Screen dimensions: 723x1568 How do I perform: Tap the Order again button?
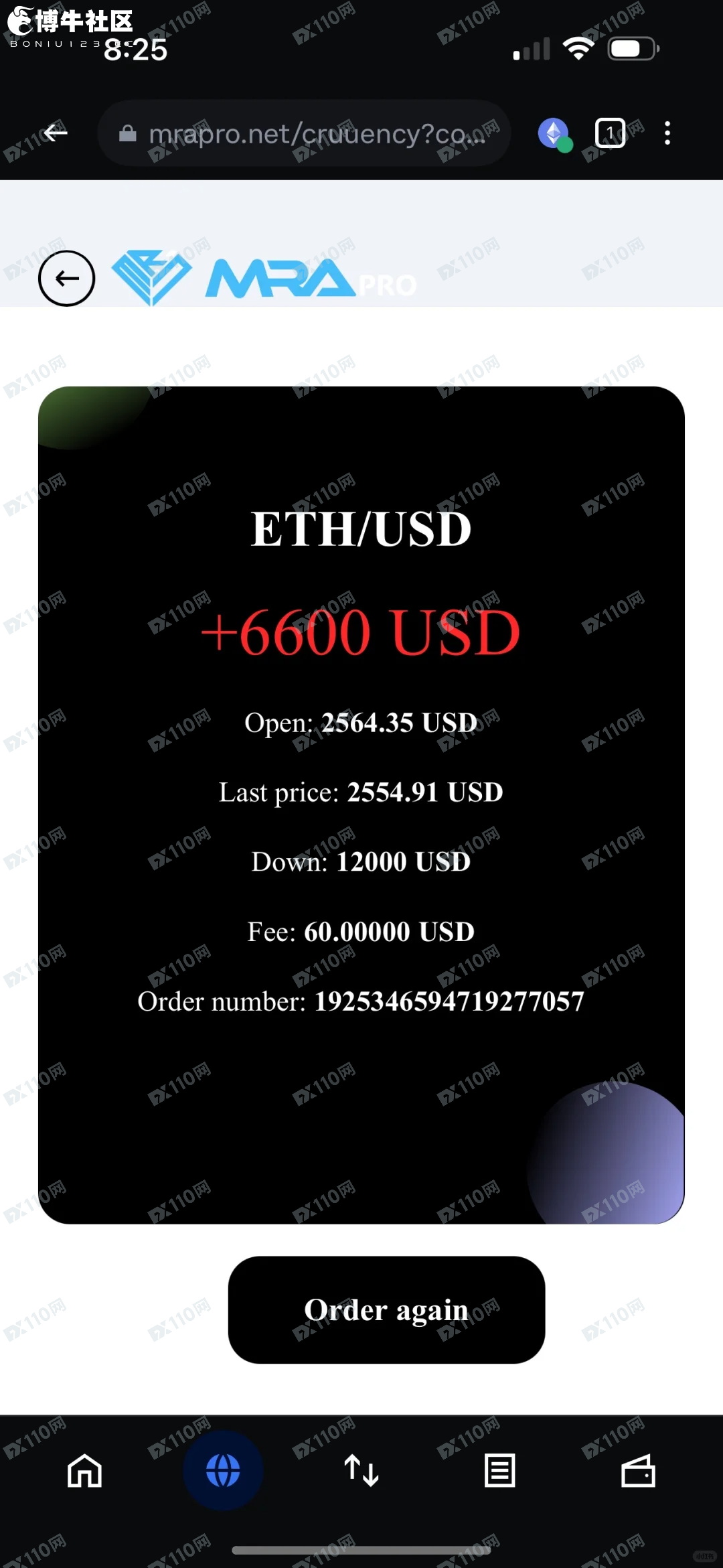point(386,1309)
